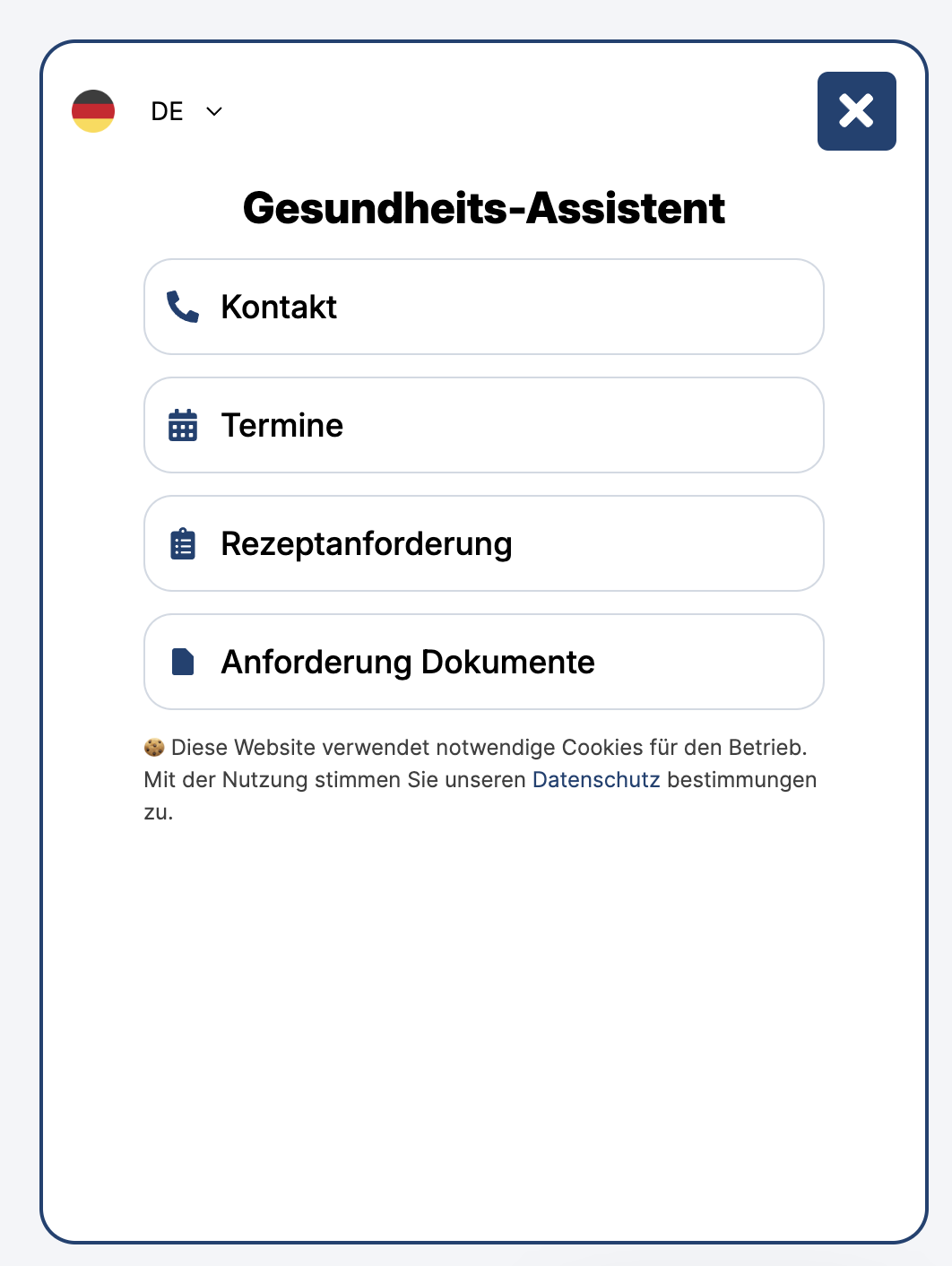Open Anforderung Dokumente
This screenshot has height=1266, width=952.
click(483, 662)
